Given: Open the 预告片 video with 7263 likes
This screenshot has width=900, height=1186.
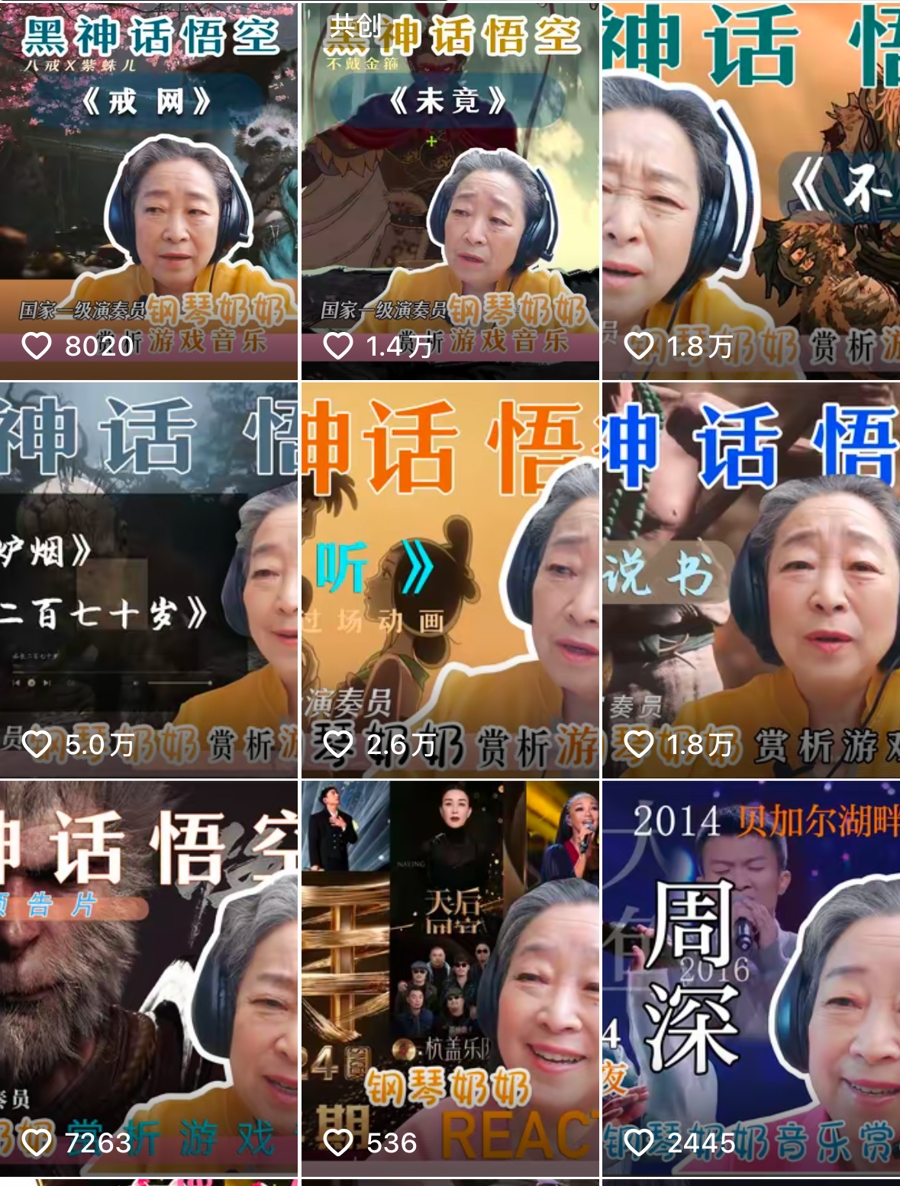Looking at the screenshot, I should click(x=149, y=975).
